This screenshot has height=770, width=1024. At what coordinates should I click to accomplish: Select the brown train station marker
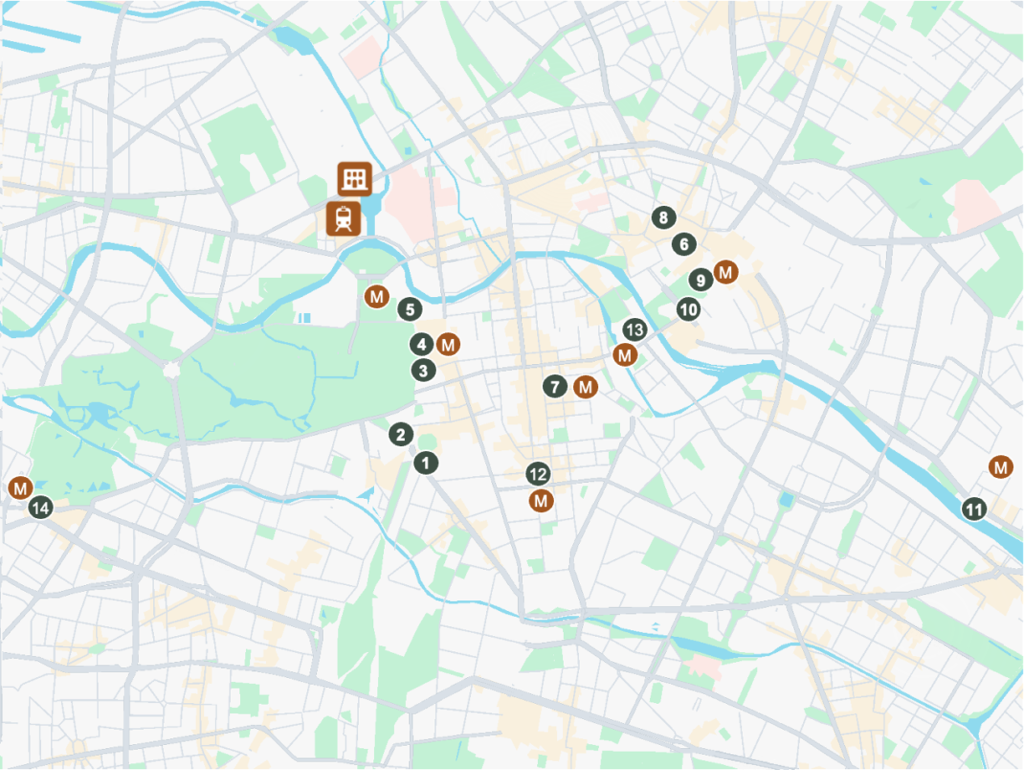coord(343,219)
